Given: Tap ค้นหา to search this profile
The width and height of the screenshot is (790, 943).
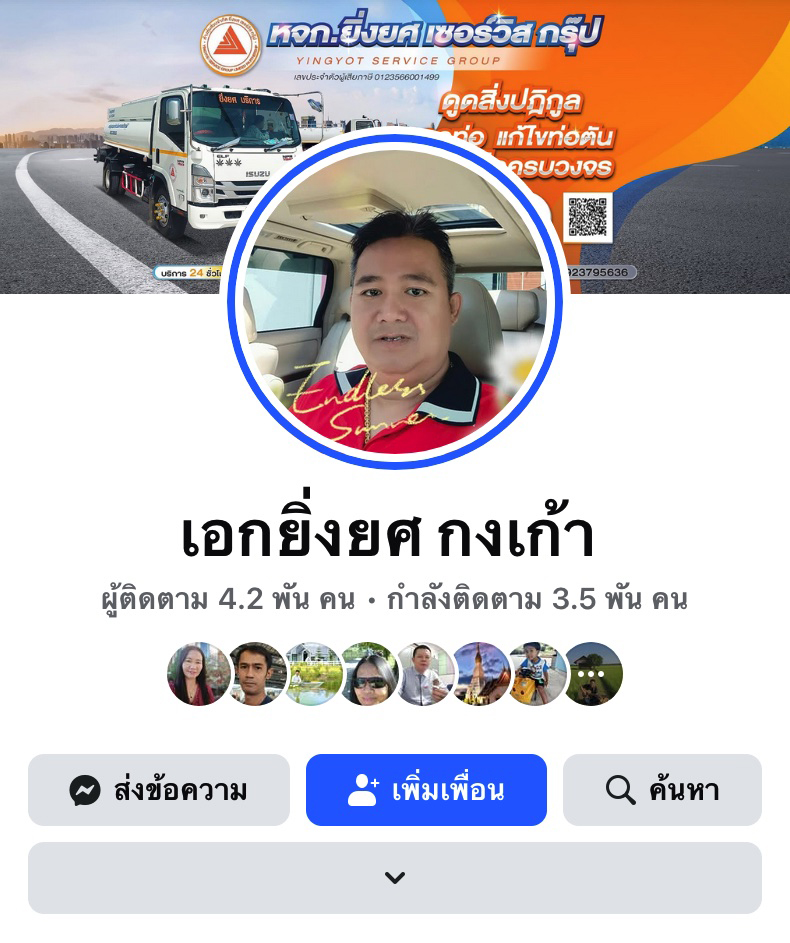Looking at the screenshot, I should tap(662, 790).
